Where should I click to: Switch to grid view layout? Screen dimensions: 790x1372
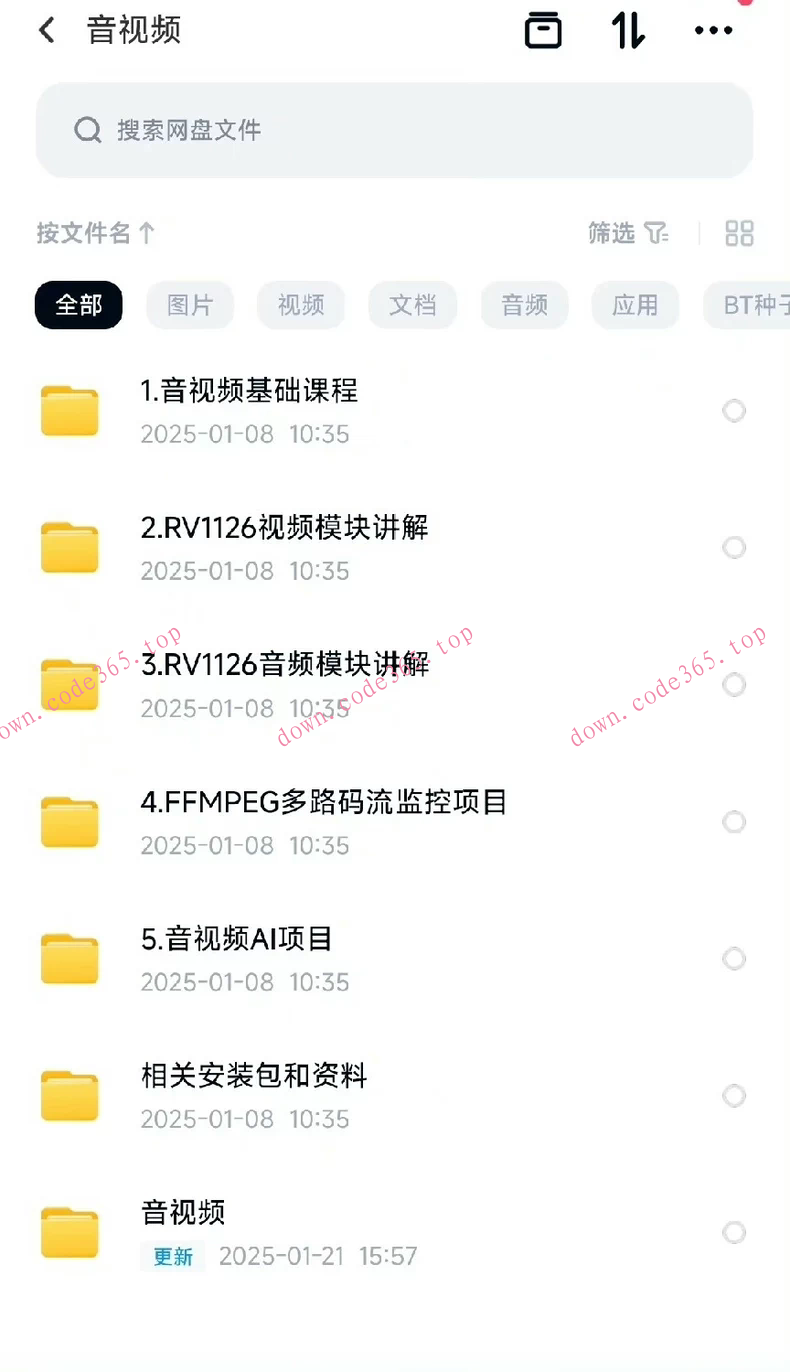[740, 233]
